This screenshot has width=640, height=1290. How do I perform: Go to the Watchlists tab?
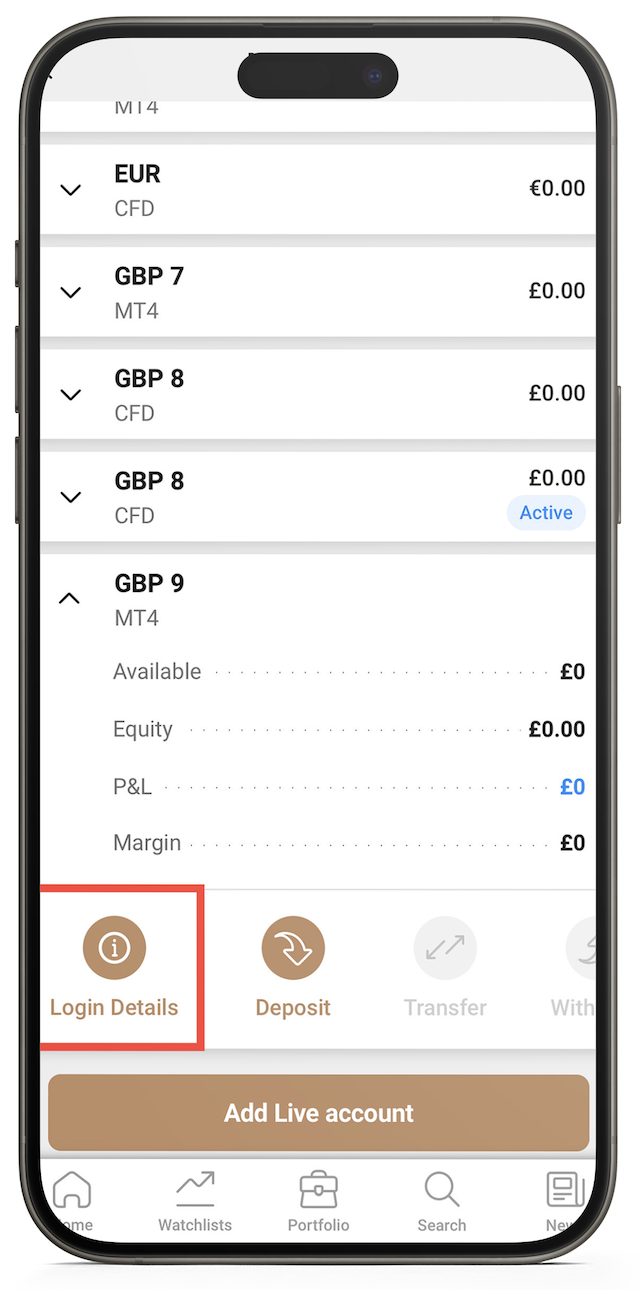coord(195,1202)
